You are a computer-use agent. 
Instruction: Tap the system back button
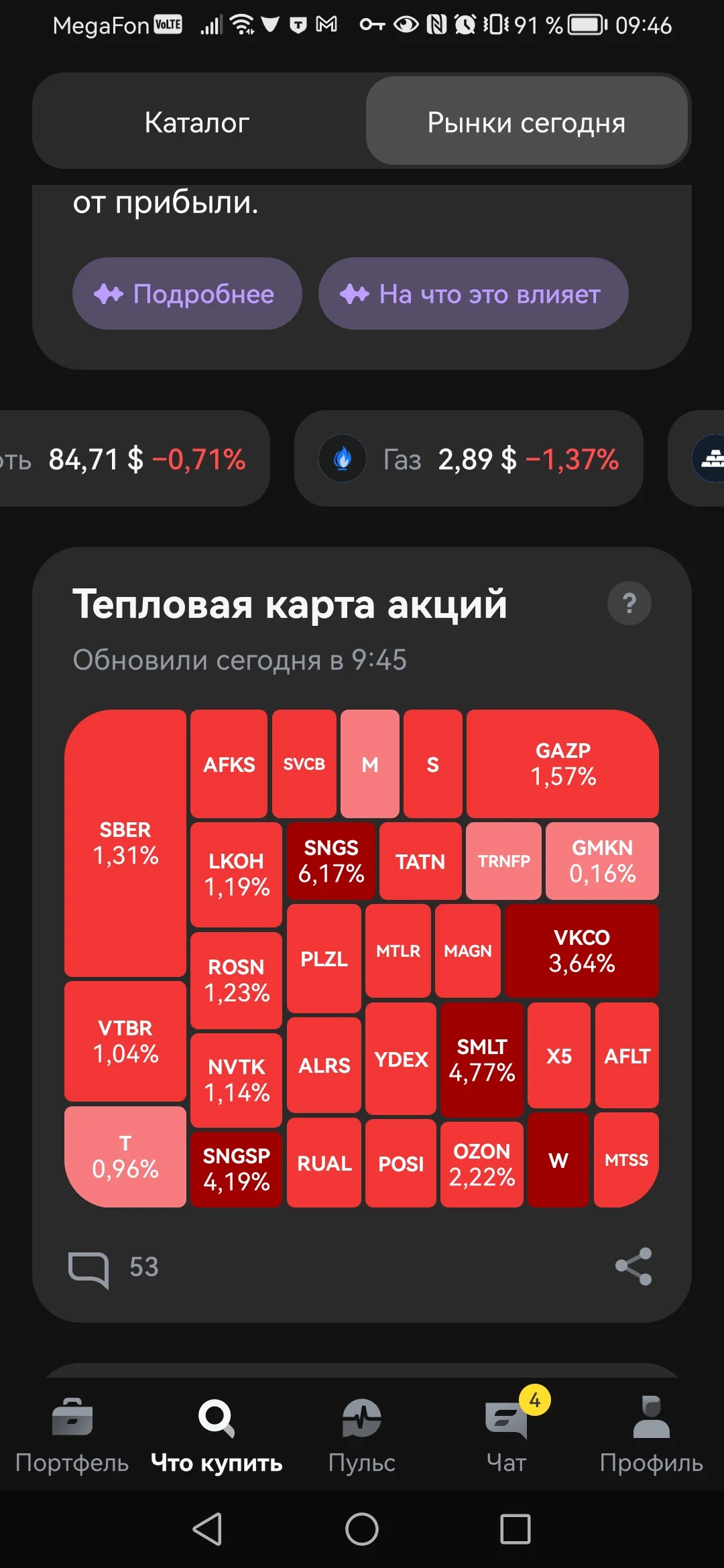207,1529
